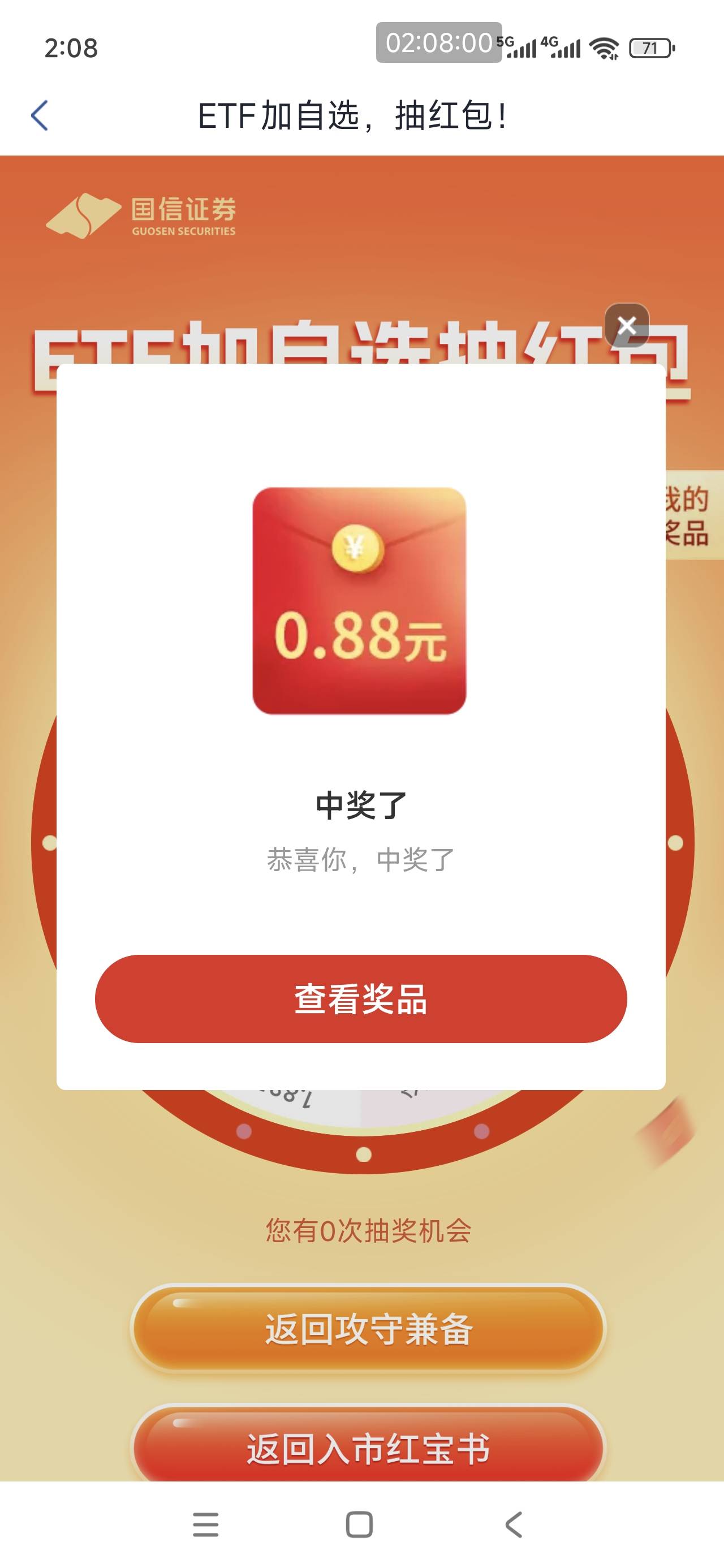Close the prize popup dialog
Viewport: 724px width, 1568px height.
tap(627, 325)
